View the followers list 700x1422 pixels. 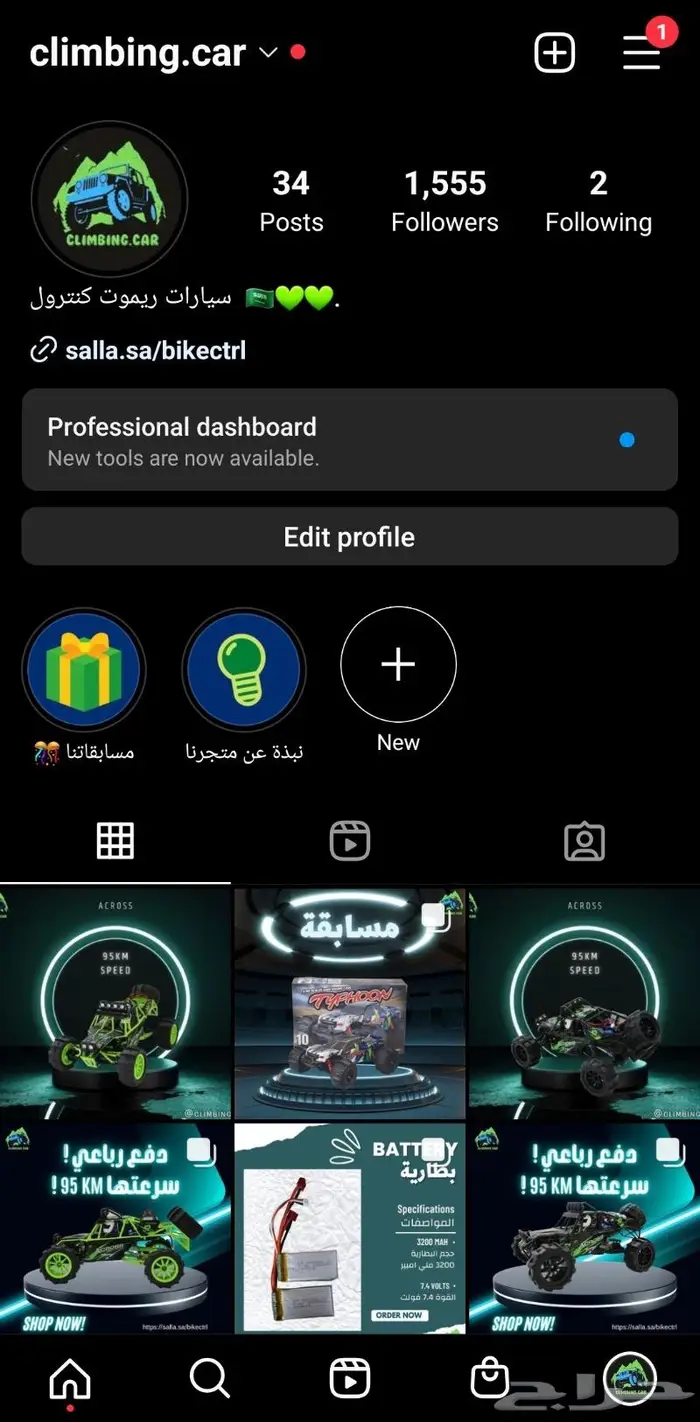444,200
